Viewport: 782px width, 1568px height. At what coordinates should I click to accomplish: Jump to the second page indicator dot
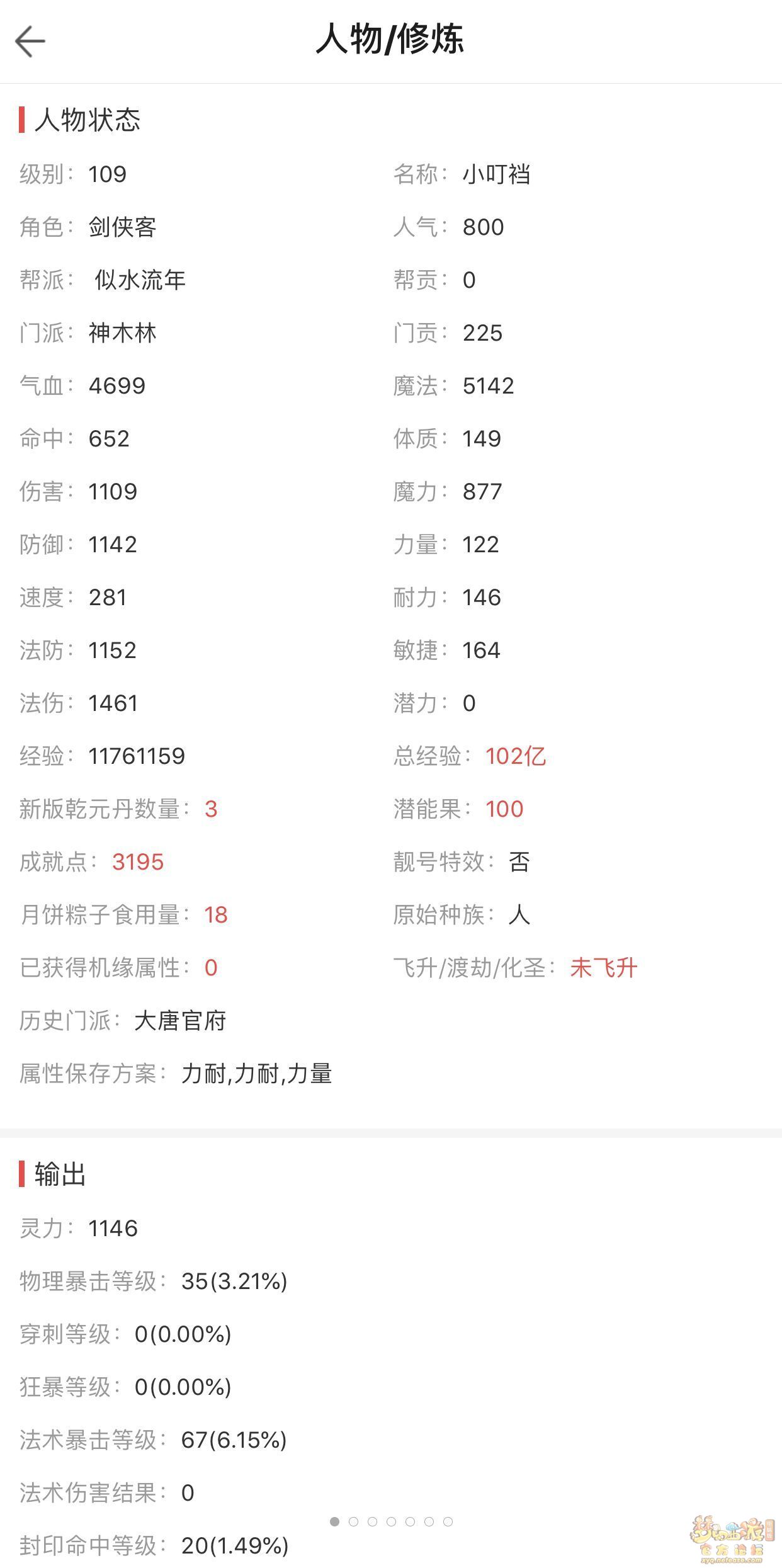pyautogui.click(x=353, y=1521)
